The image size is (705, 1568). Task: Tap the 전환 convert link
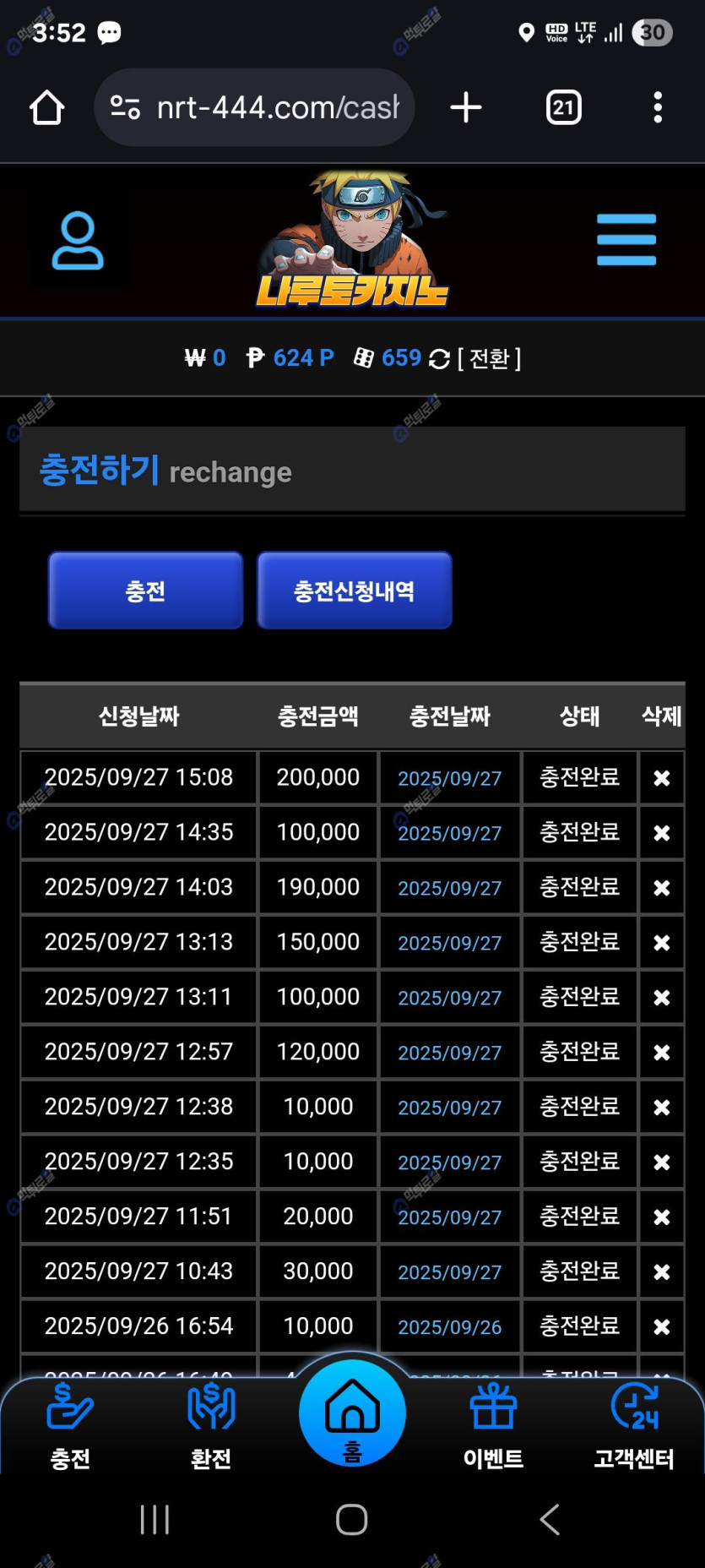pos(488,358)
